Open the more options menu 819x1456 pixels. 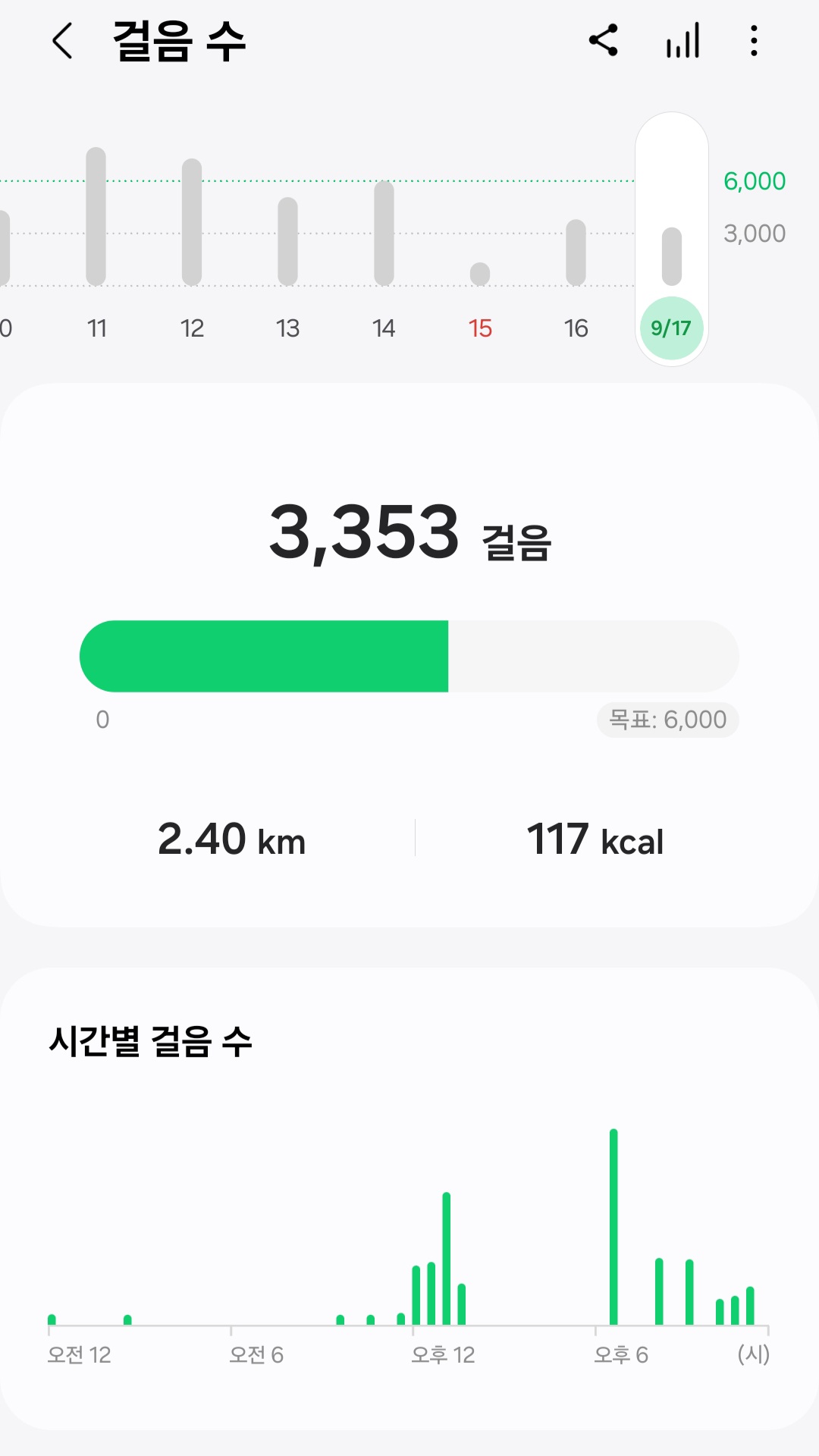(x=754, y=41)
